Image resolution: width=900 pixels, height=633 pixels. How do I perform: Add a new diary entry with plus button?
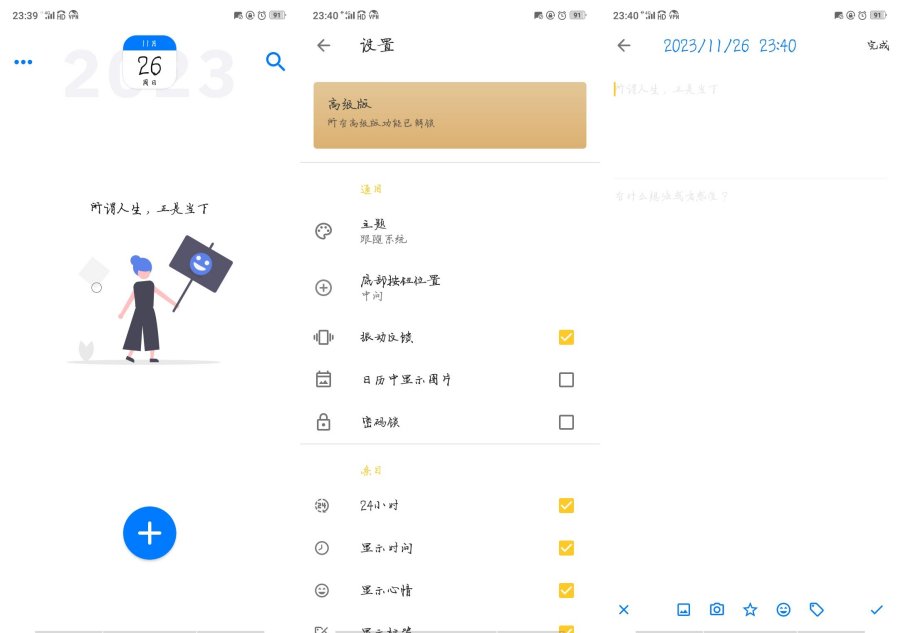149,533
